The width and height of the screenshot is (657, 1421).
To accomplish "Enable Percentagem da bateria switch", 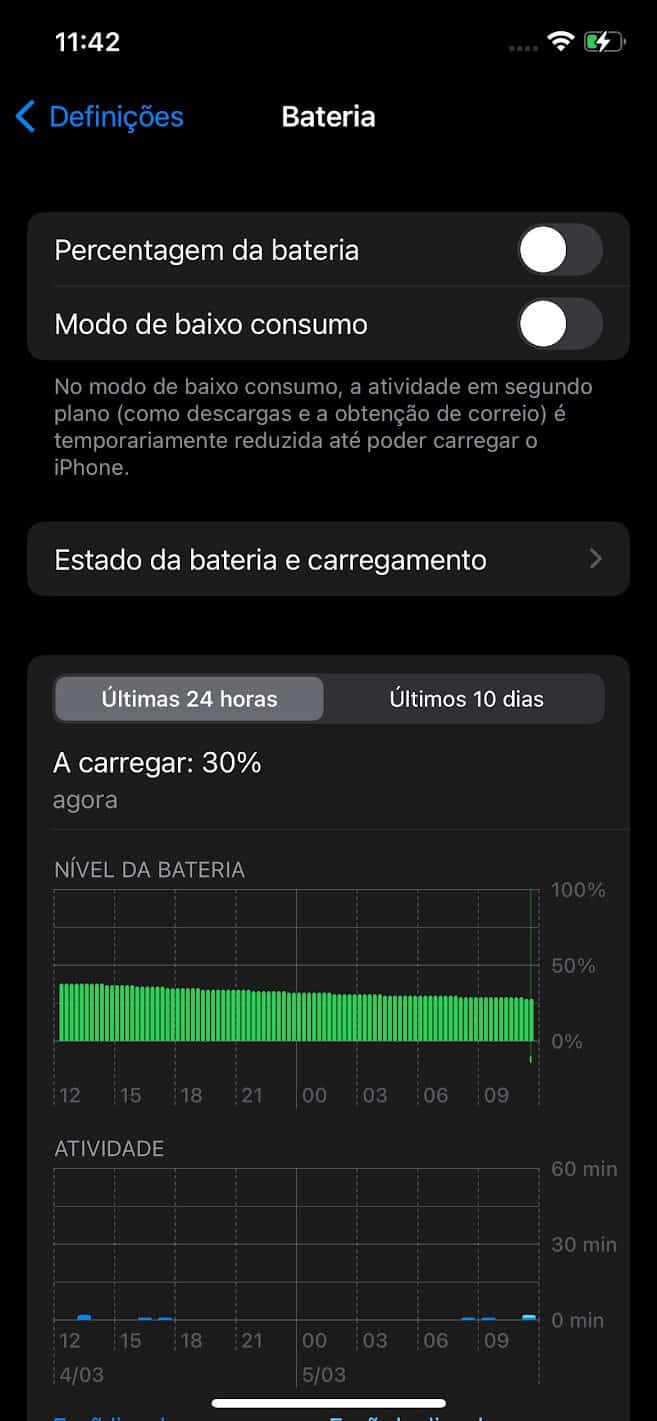I will point(559,250).
